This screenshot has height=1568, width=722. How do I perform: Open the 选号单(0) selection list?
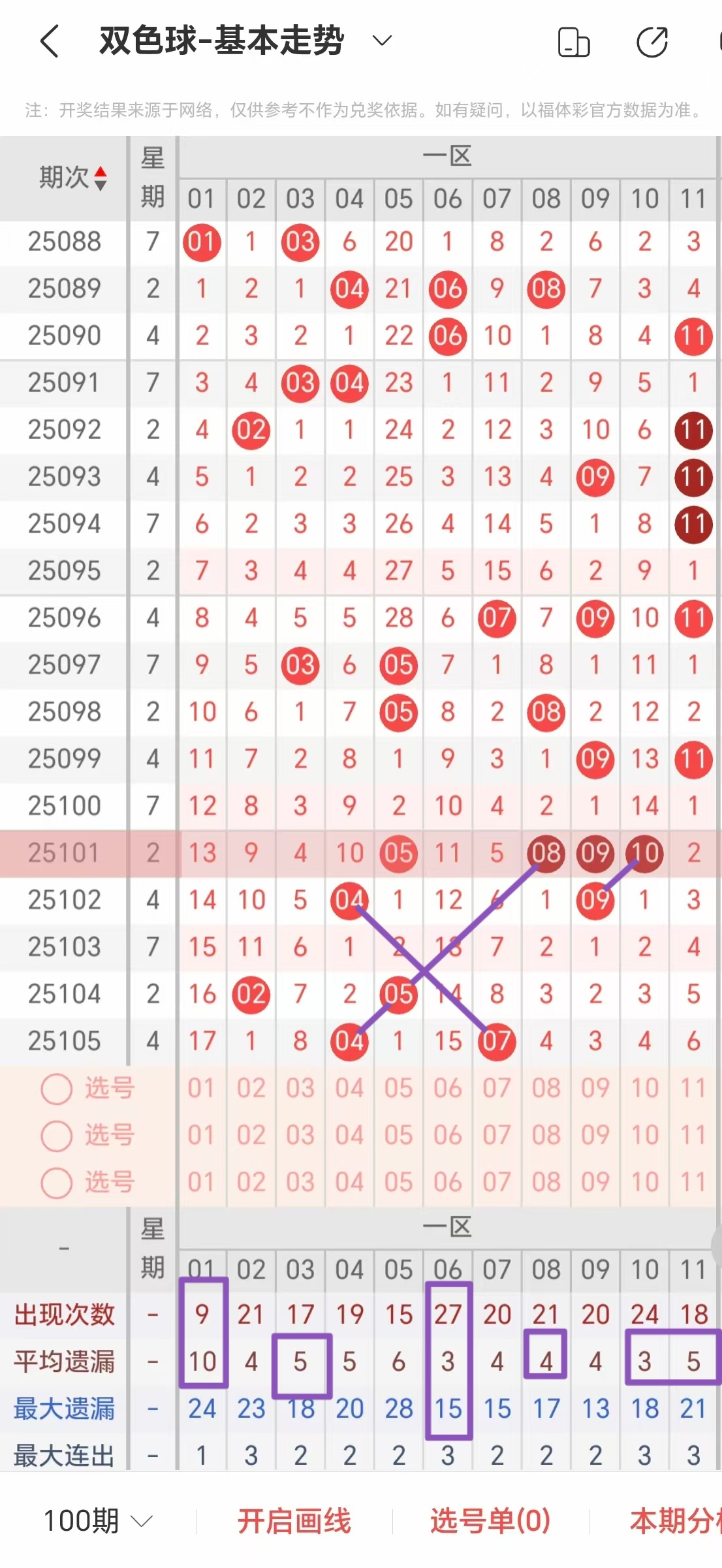(490, 1521)
